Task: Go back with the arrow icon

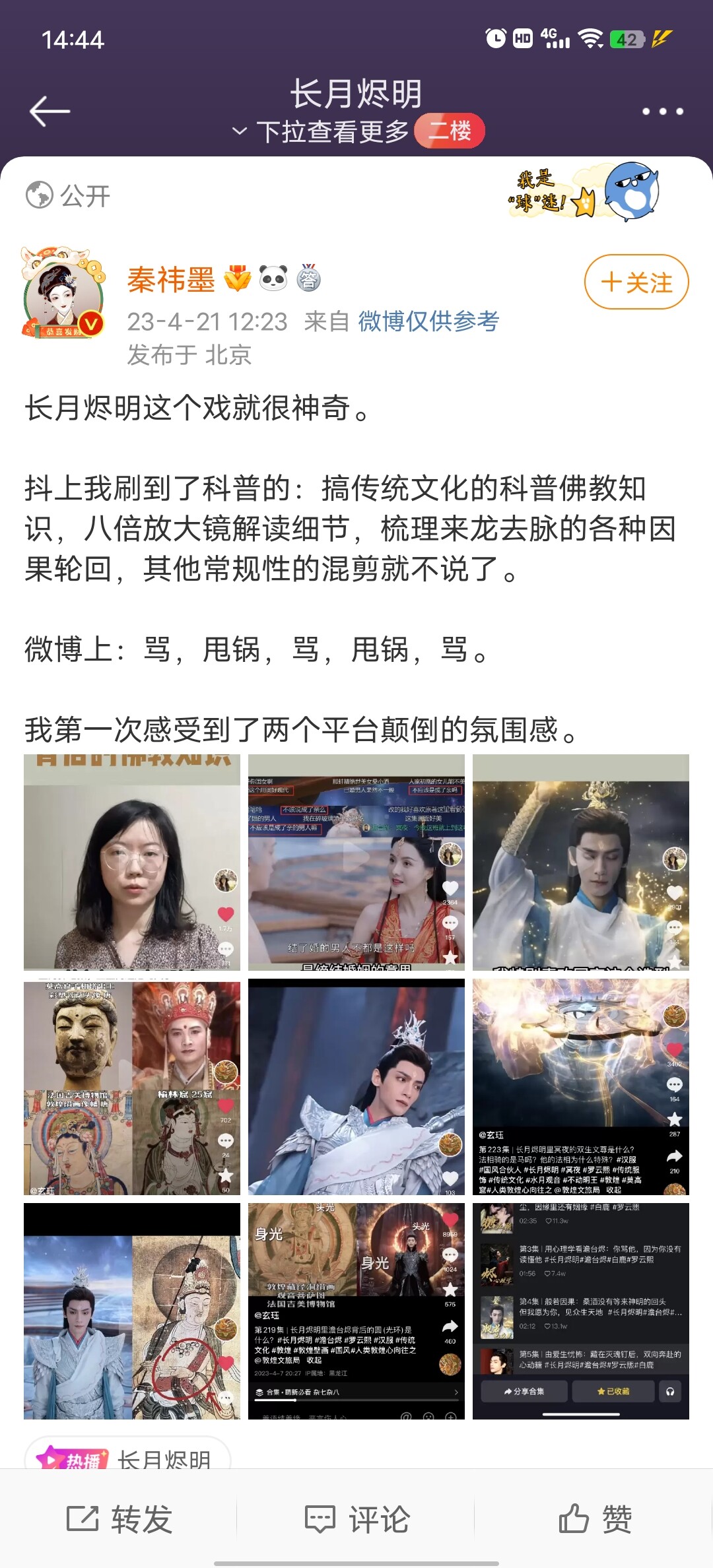Action: (50, 111)
